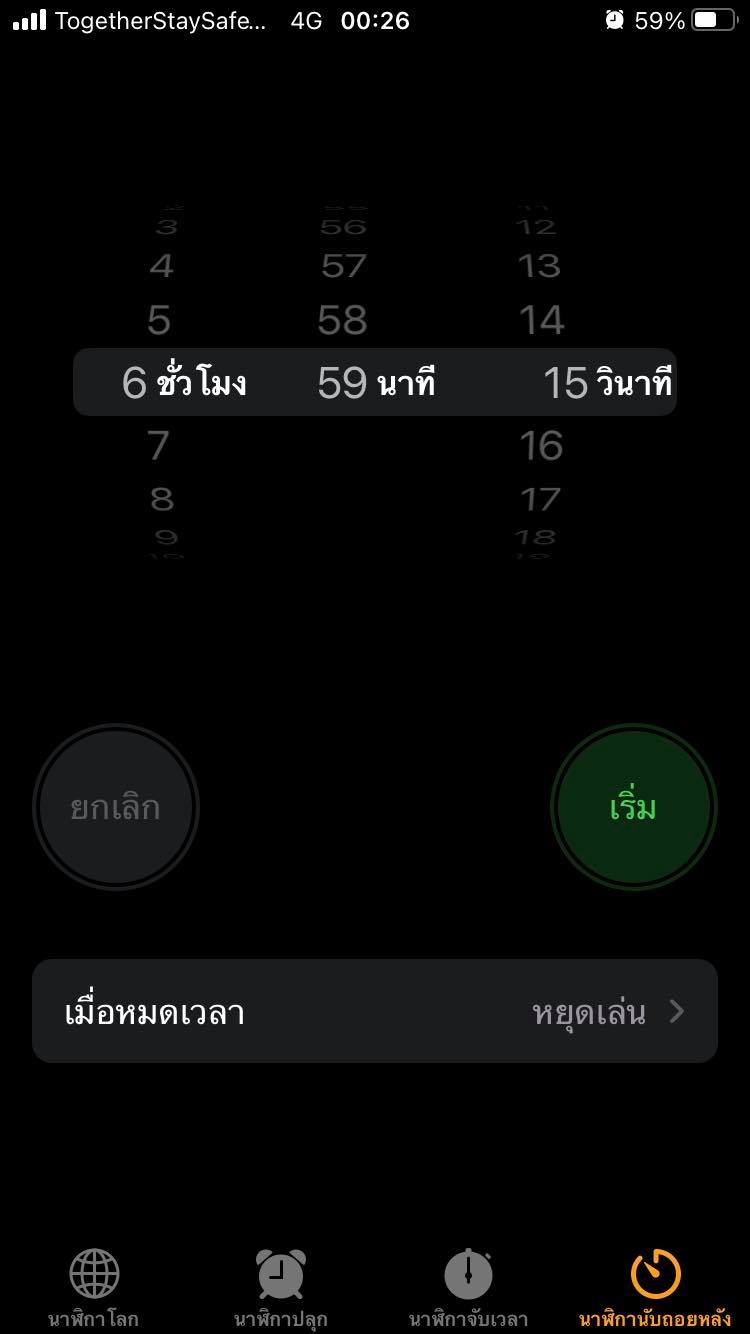This screenshot has height=1334, width=750.
Task: Tap the ยกเลิก cancel button
Action: coord(116,807)
